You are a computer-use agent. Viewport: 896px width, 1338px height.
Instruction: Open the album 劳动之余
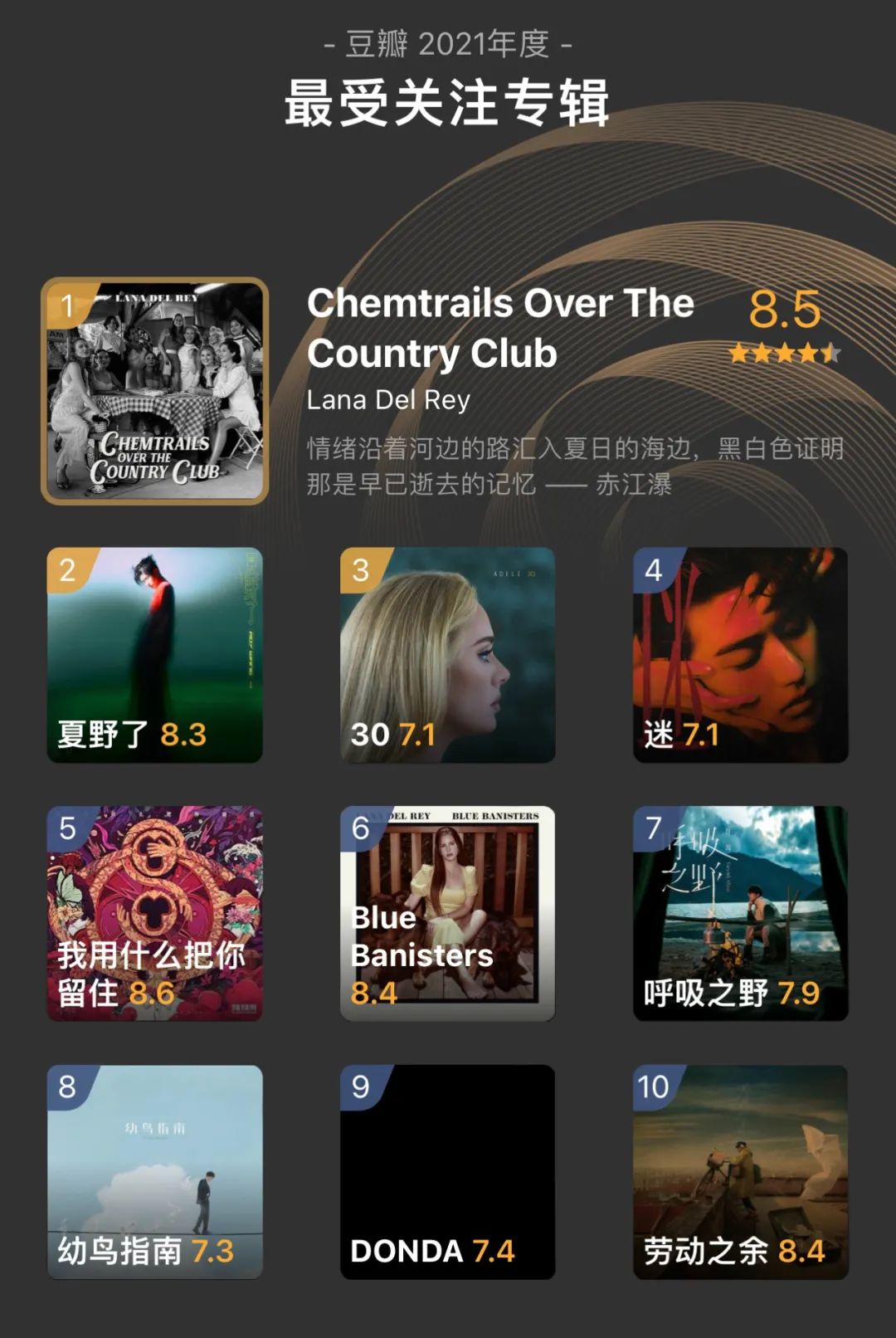pos(740,1171)
